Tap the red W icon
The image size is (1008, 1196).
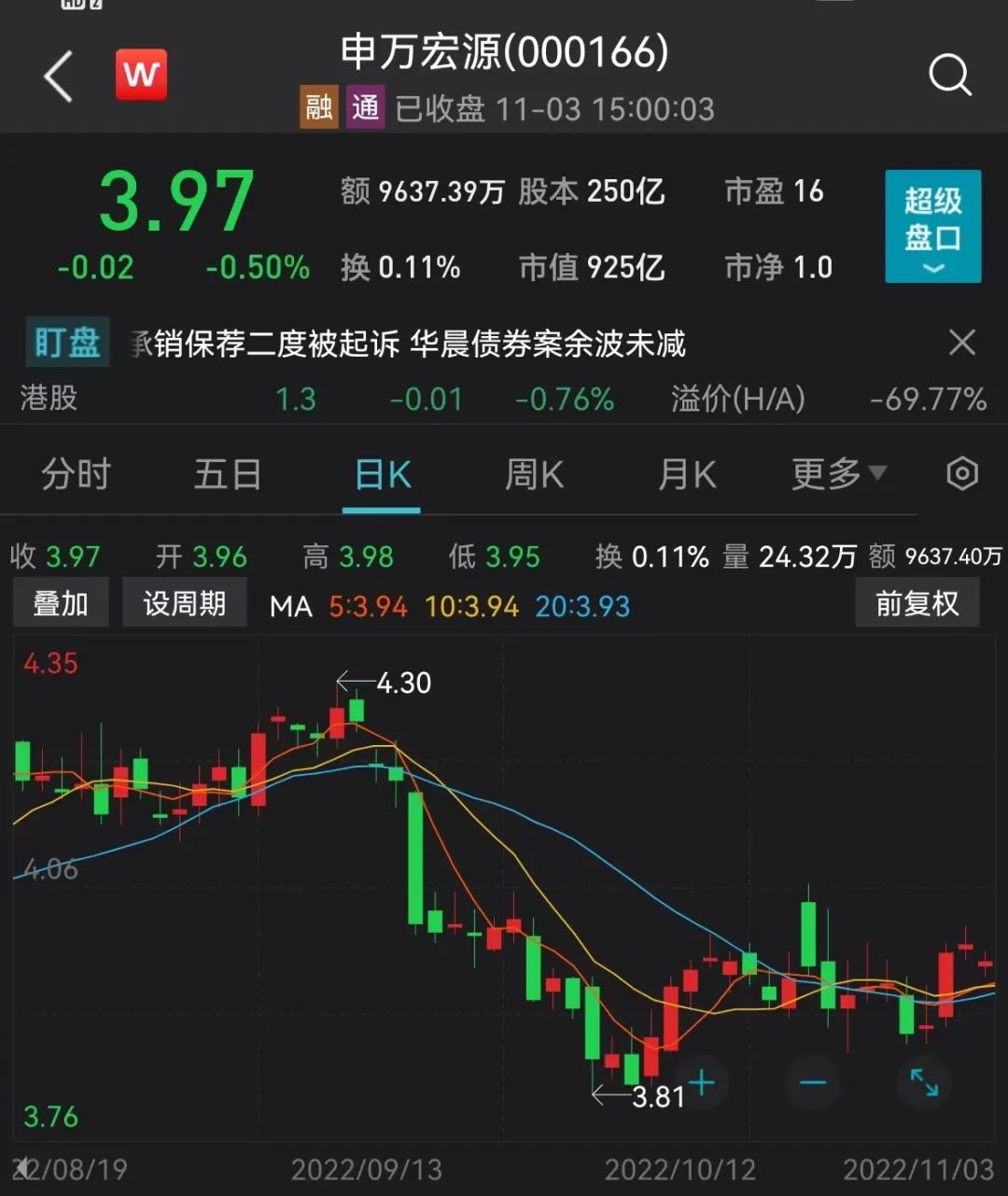141,75
